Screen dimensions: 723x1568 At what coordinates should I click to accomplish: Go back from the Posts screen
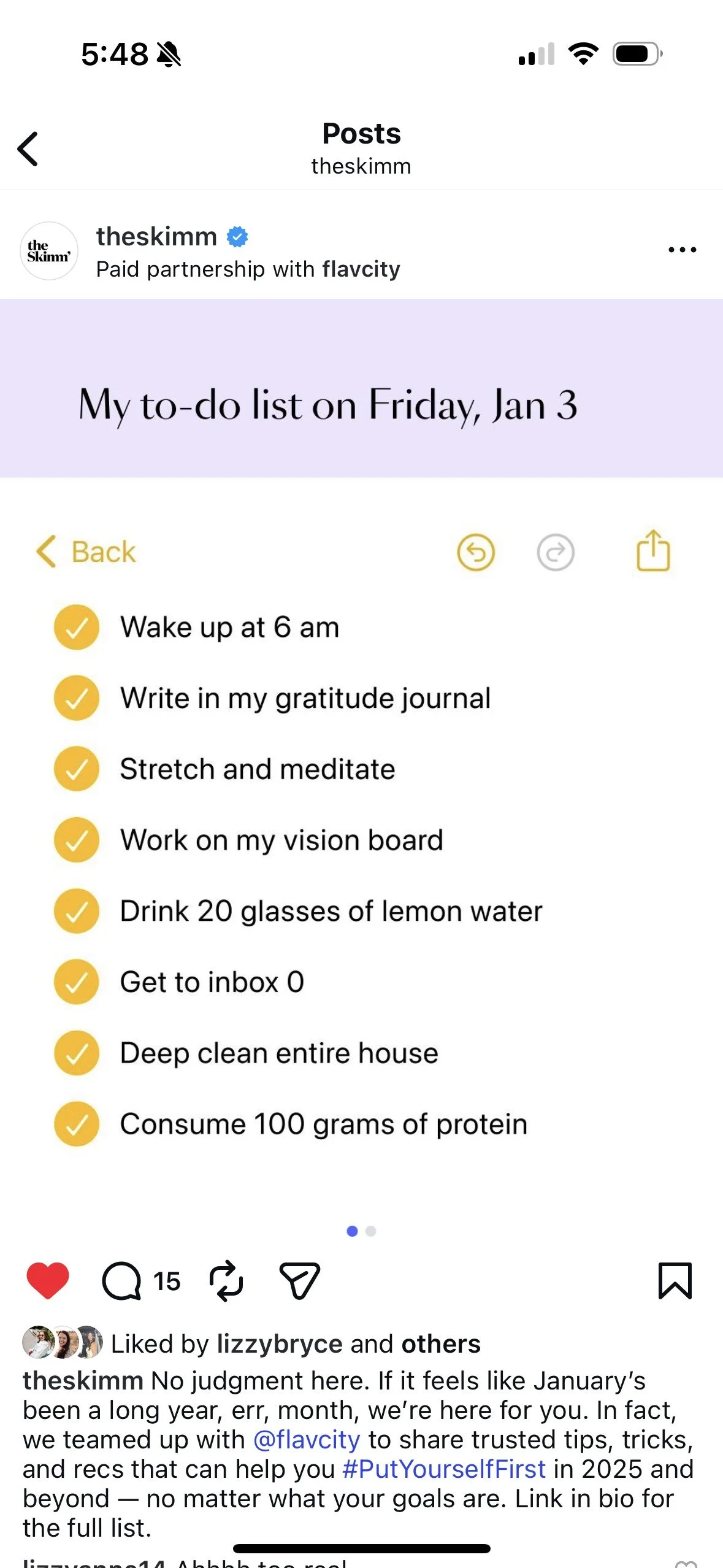[x=28, y=148]
